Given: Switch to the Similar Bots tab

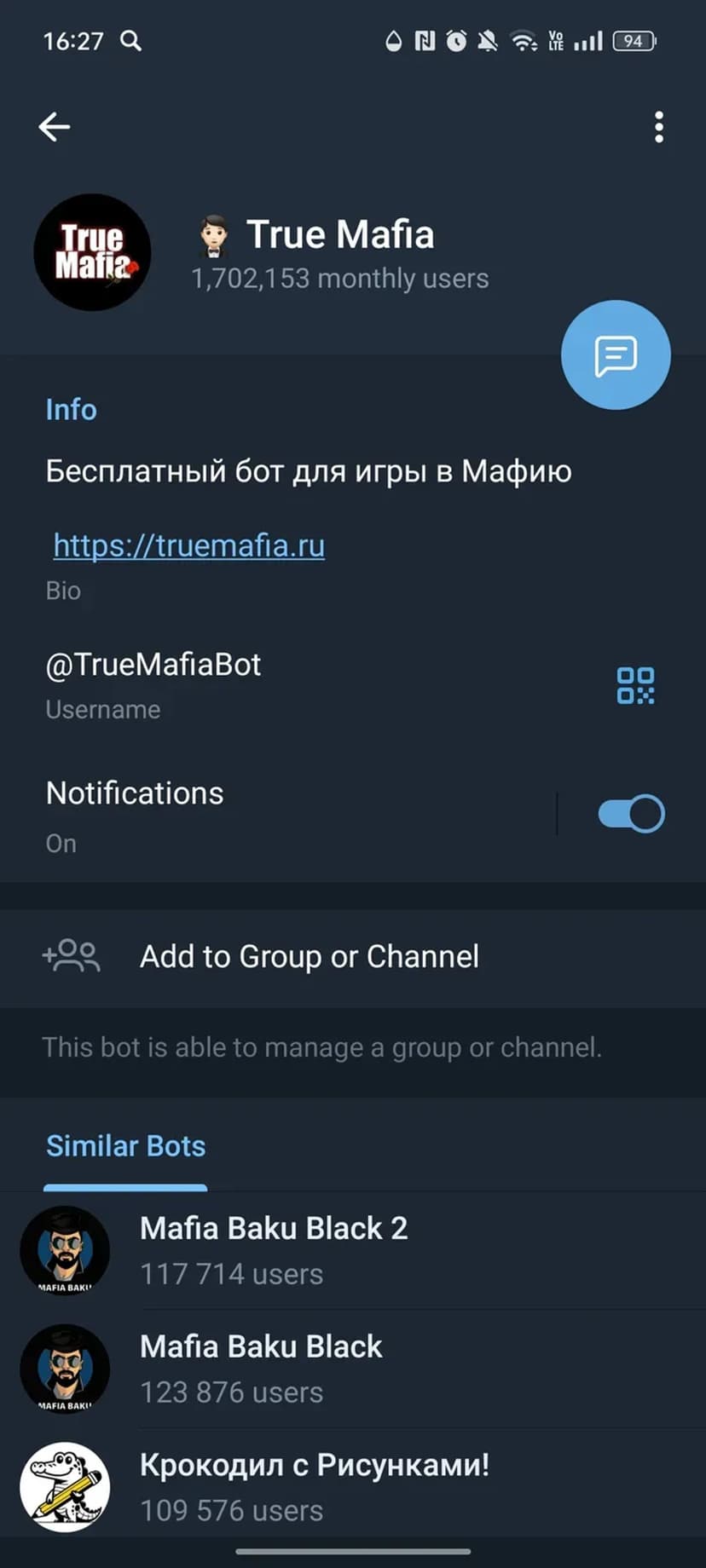Looking at the screenshot, I should click(125, 1146).
